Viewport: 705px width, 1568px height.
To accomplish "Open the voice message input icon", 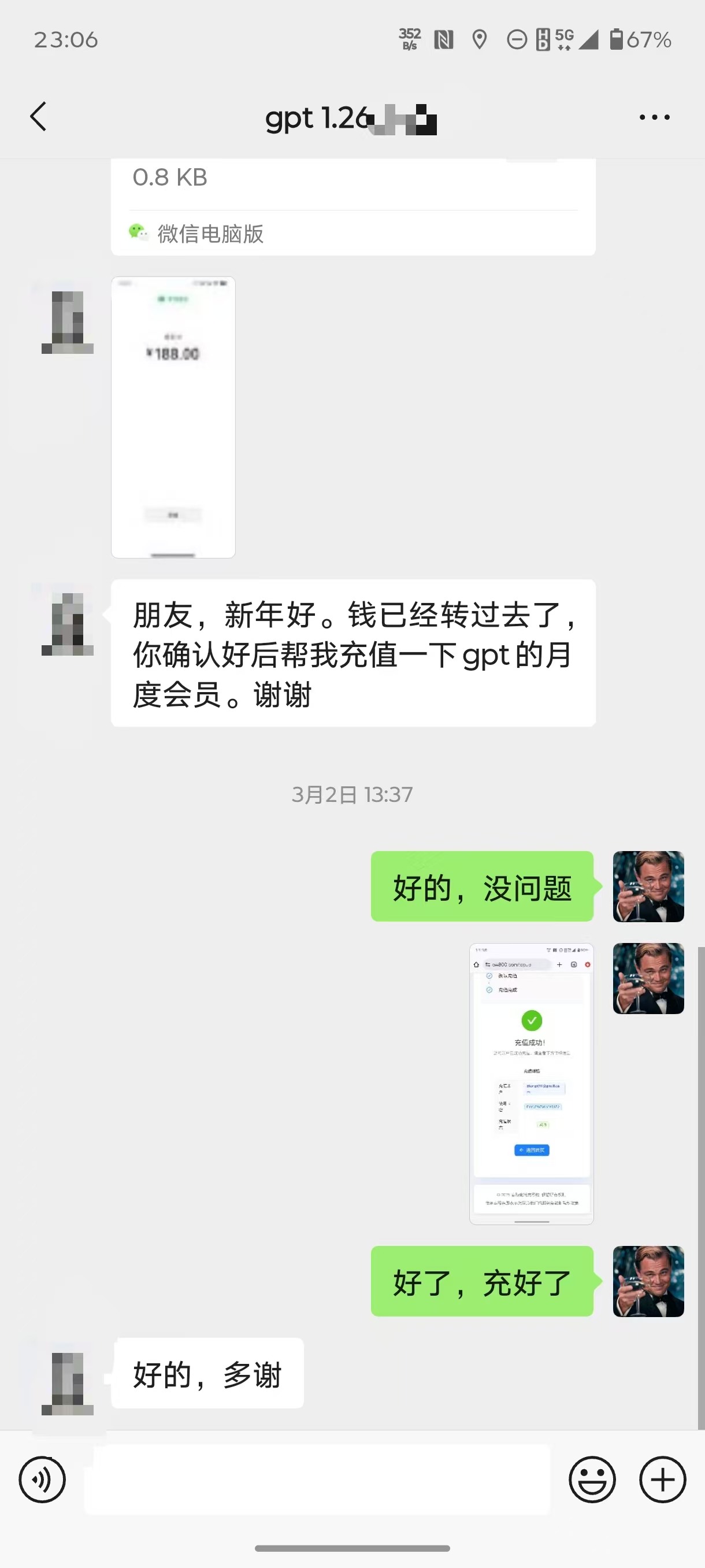I will (42, 1479).
